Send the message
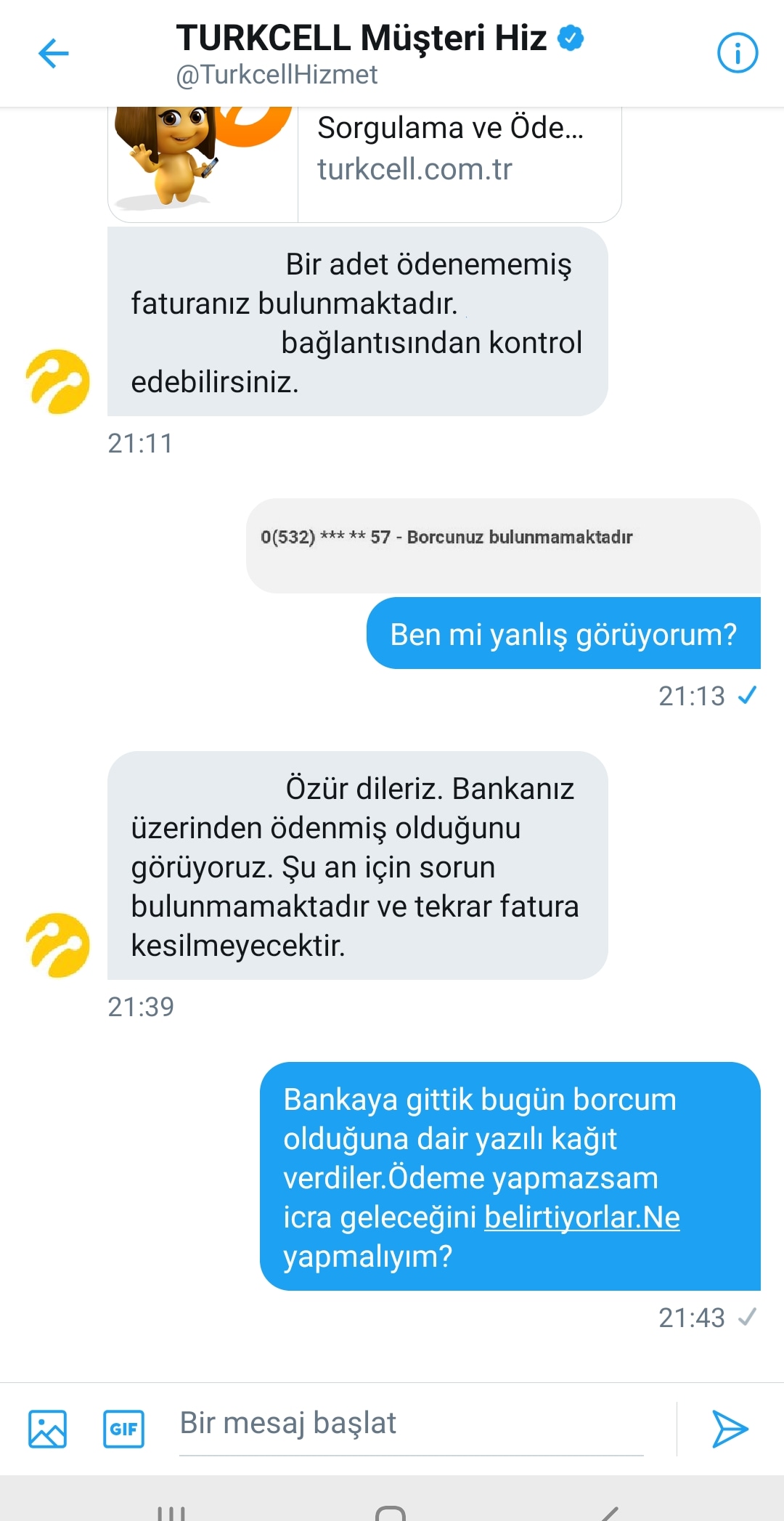This screenshot has height=1521, width=784. (730, 1429)
